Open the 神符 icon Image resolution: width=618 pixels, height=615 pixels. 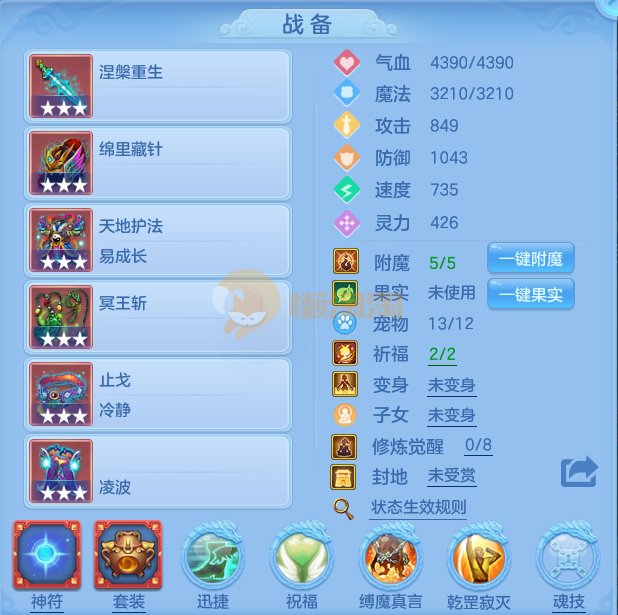pyautogui.click(x=46, y=556)
